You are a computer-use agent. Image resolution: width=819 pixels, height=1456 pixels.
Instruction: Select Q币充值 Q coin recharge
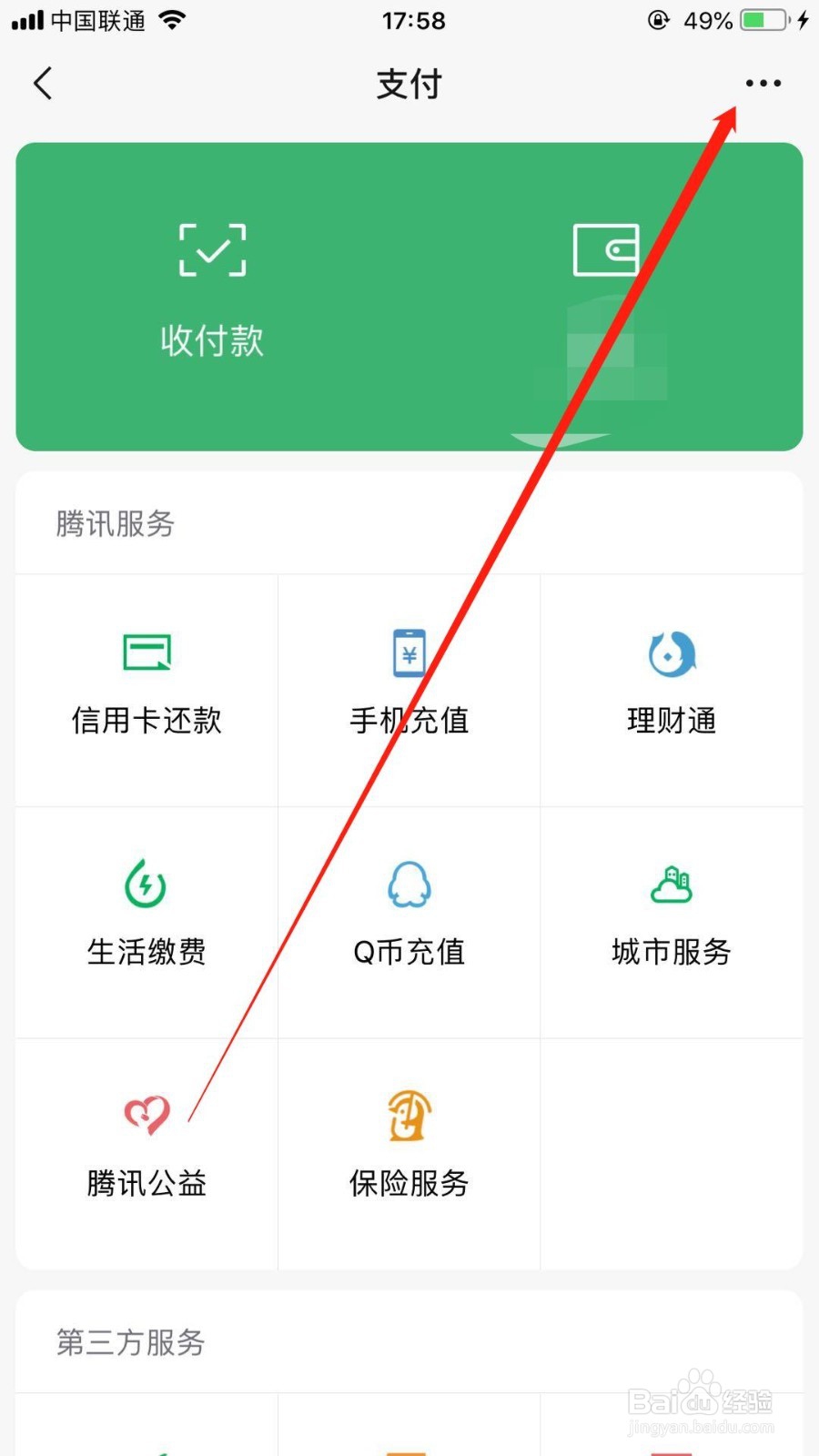pyautogui.click(x=409, y=919)
